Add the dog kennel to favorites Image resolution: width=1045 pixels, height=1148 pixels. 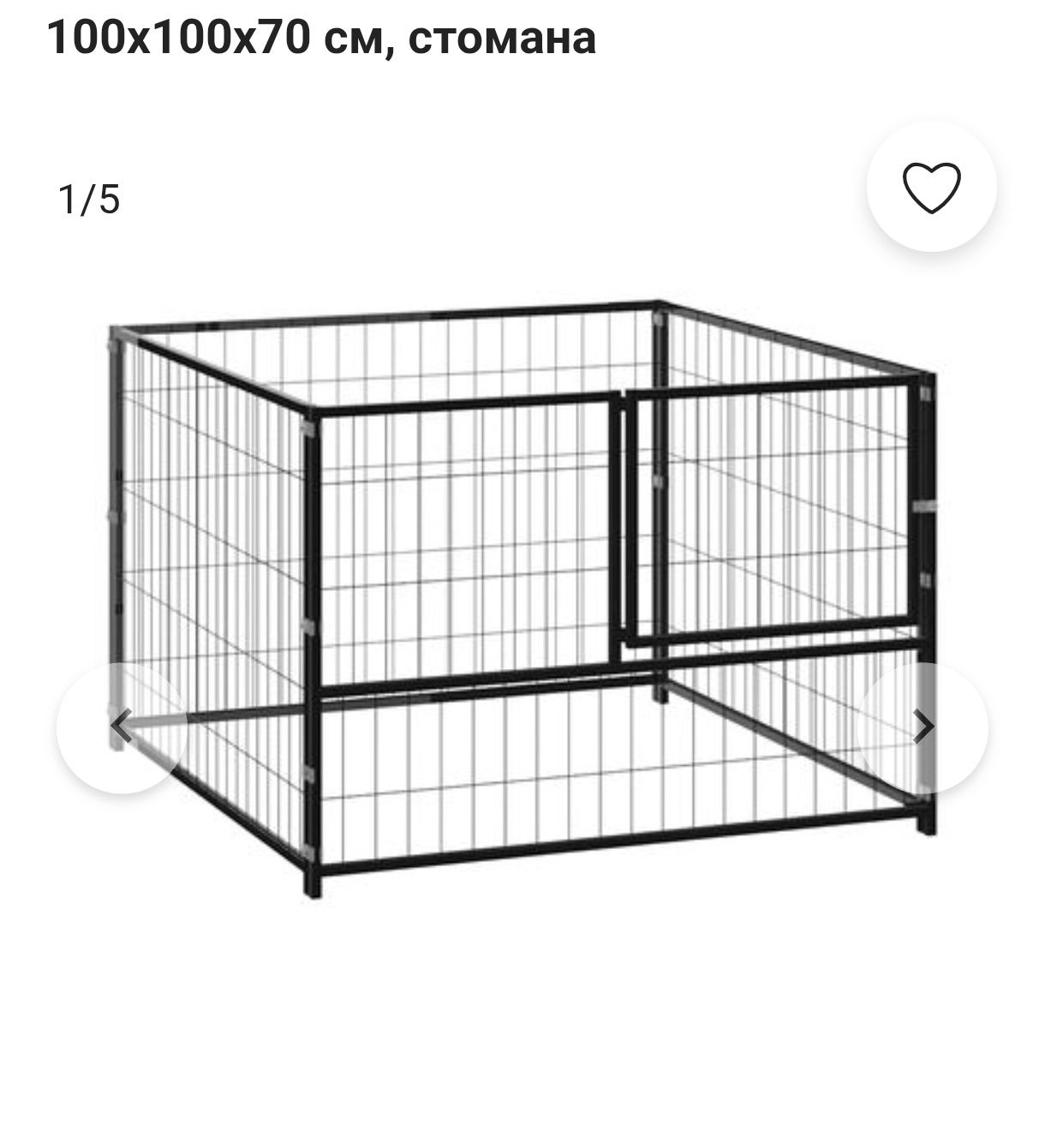(x=931, y=187)
